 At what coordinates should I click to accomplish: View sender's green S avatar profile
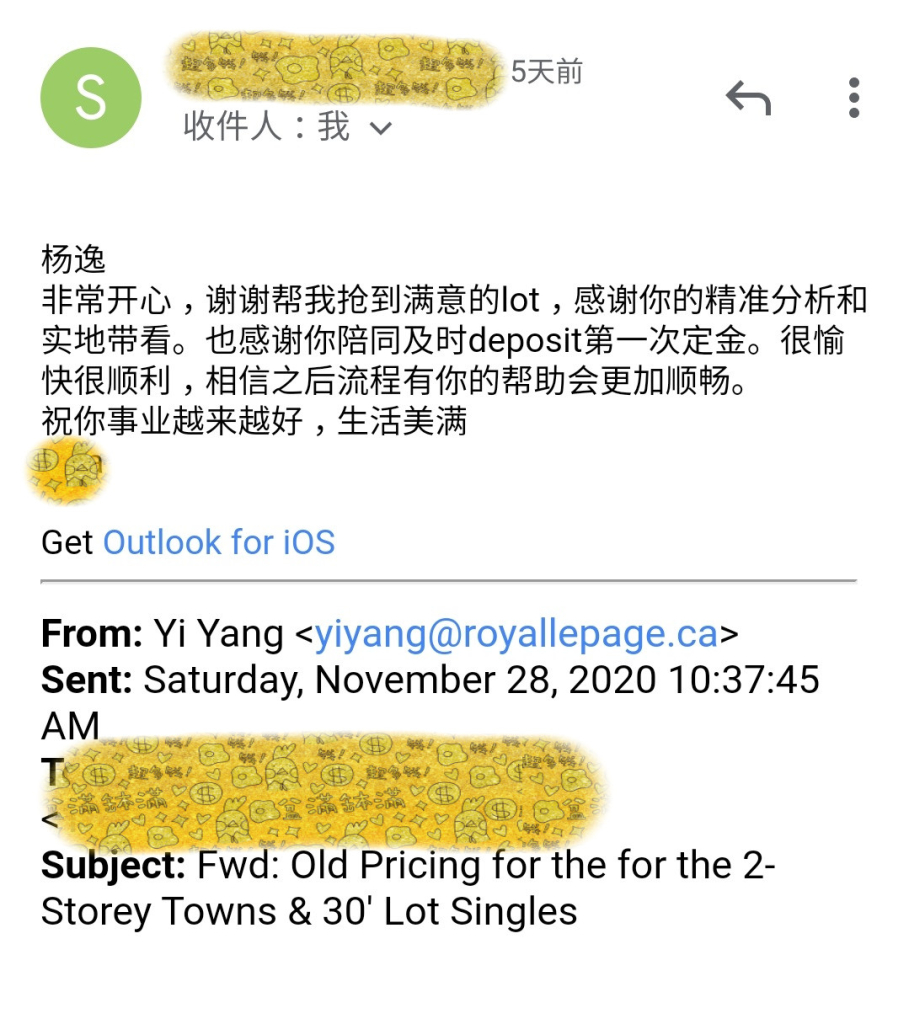90,97
